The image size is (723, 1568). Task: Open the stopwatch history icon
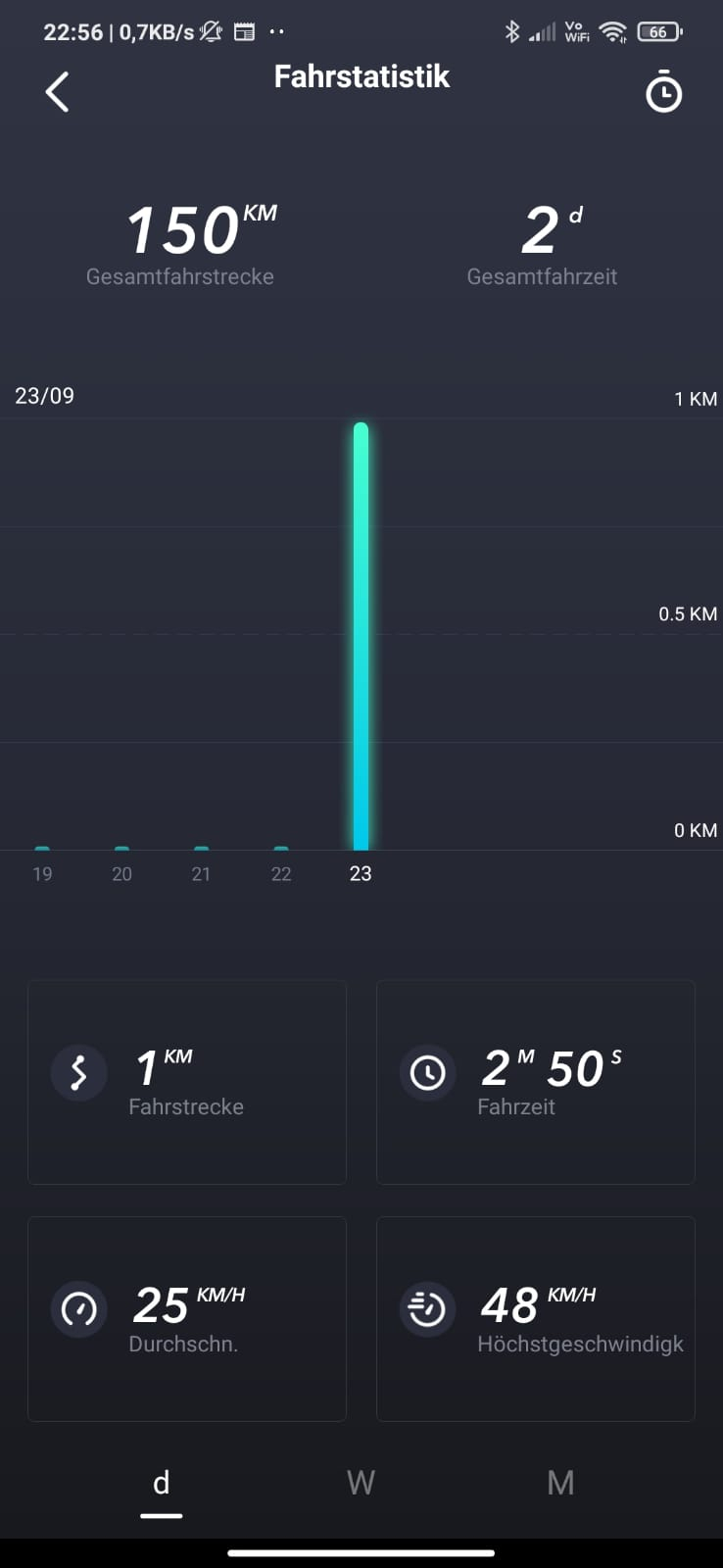tap(663, 92)
